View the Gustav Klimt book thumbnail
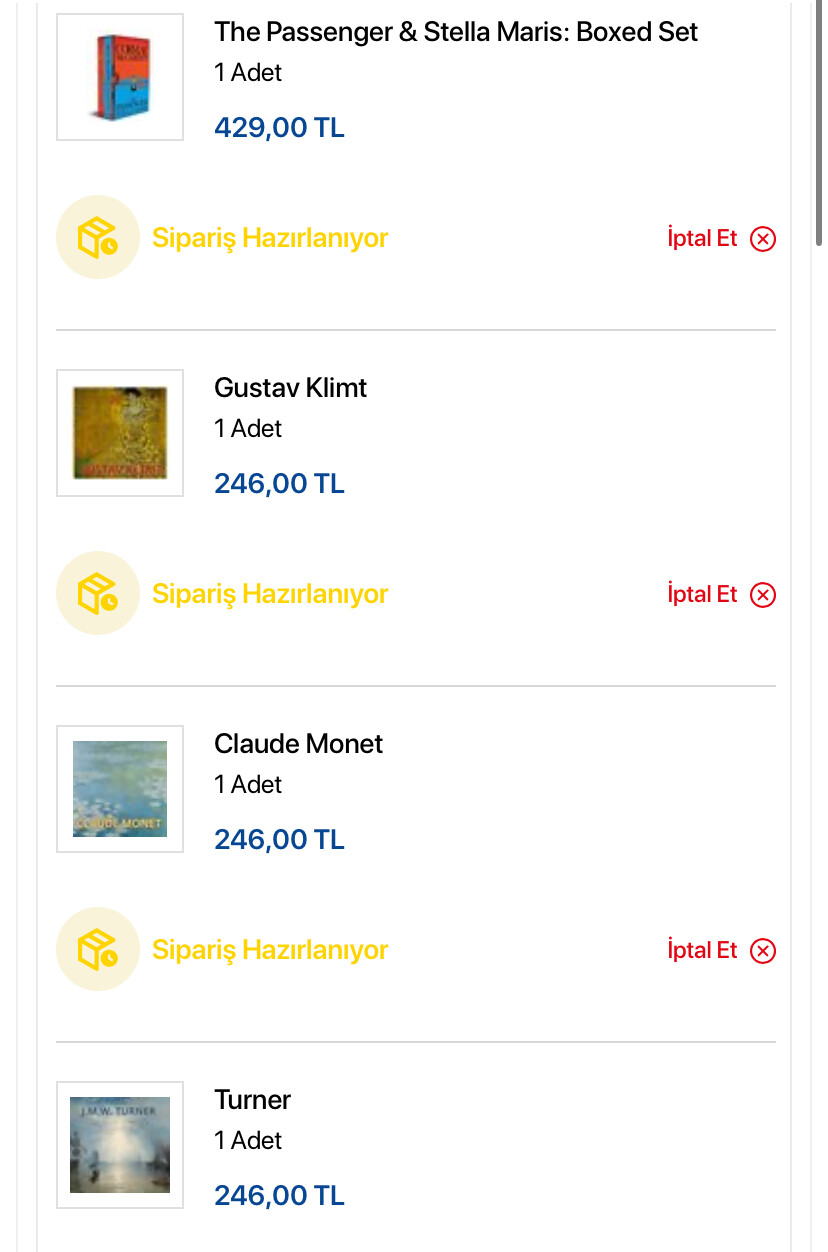The width and height of the screenshot is (828, 1252). (120, 433)
